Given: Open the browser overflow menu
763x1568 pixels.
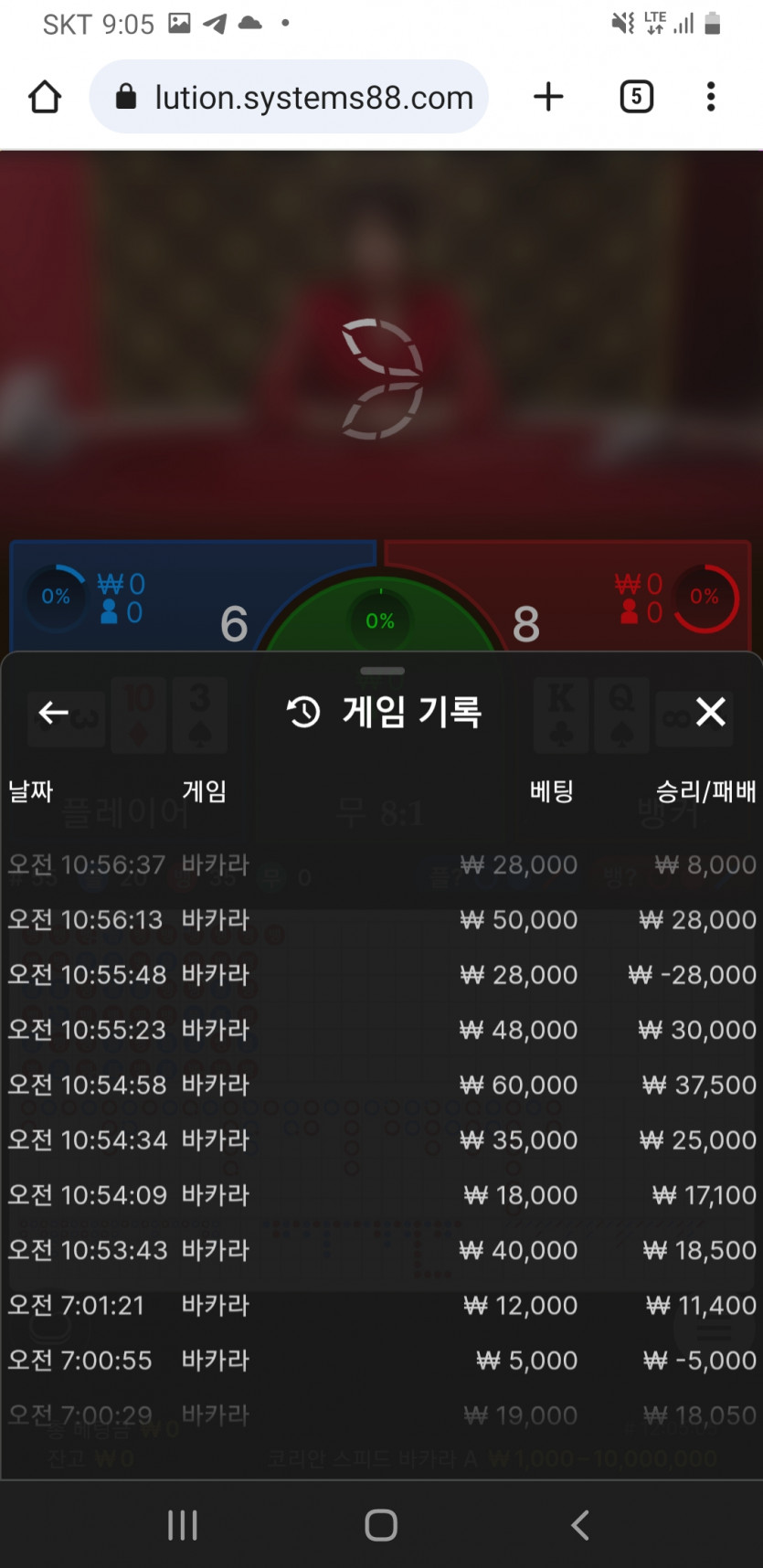Looking at the screenshot, I should click(x=711, y=97).
